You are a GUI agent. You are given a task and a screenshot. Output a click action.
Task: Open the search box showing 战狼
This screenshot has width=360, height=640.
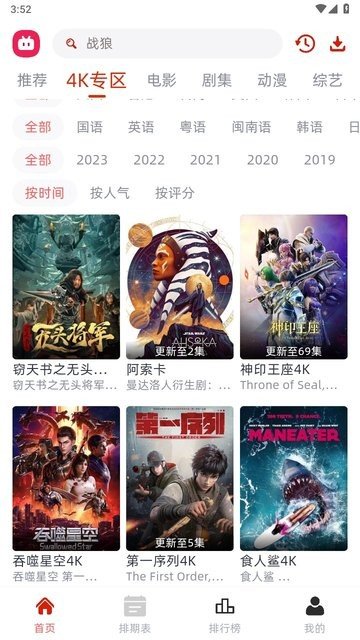(167, 43)
